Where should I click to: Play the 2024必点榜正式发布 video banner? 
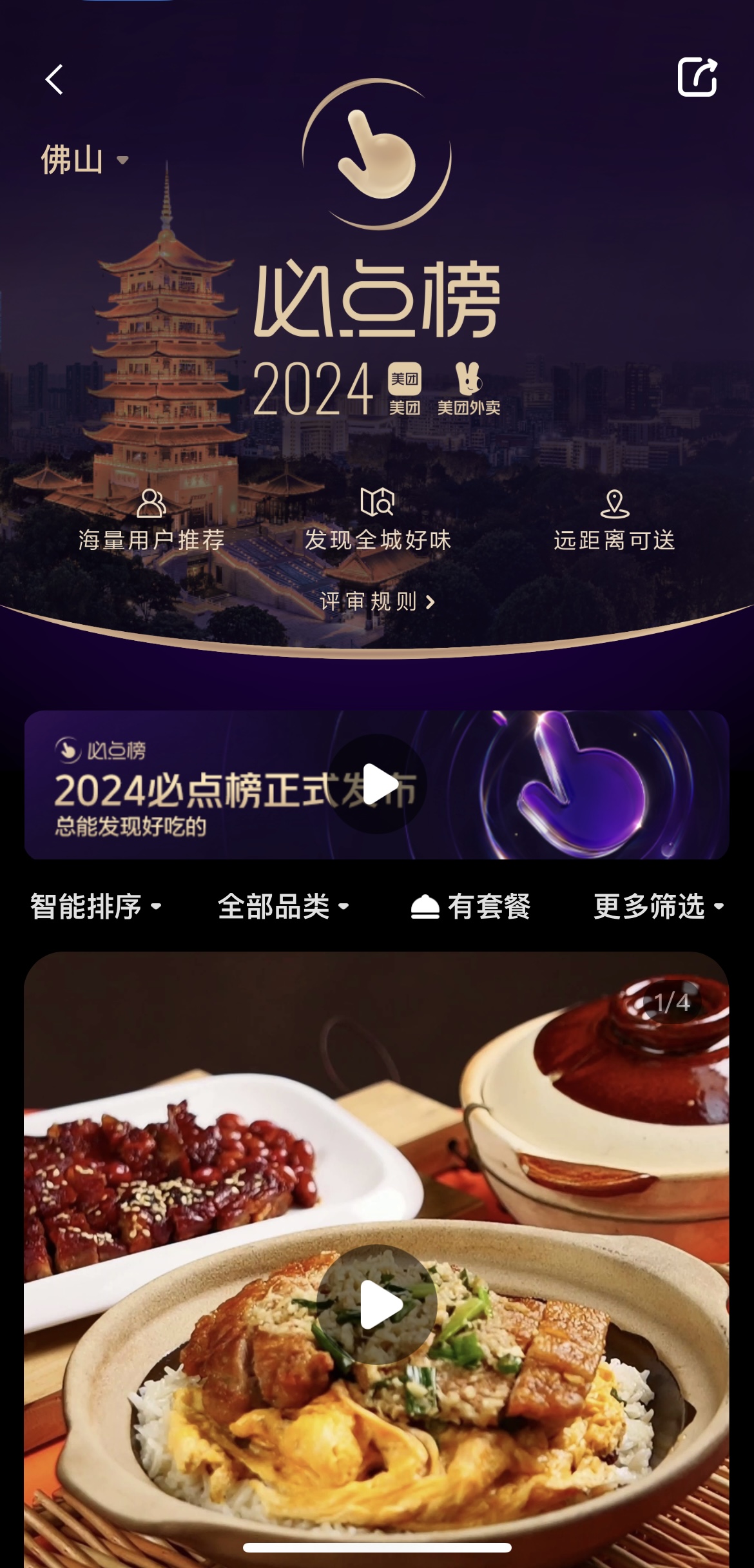pyautogui.click(x=378, y=784)
